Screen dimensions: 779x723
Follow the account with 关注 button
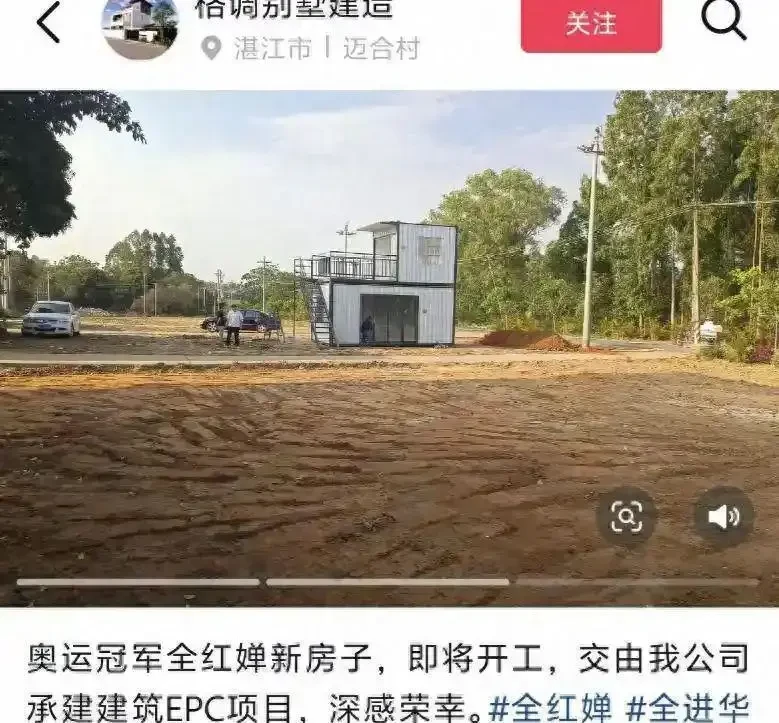pyautogui.click(x=591, y=24)
